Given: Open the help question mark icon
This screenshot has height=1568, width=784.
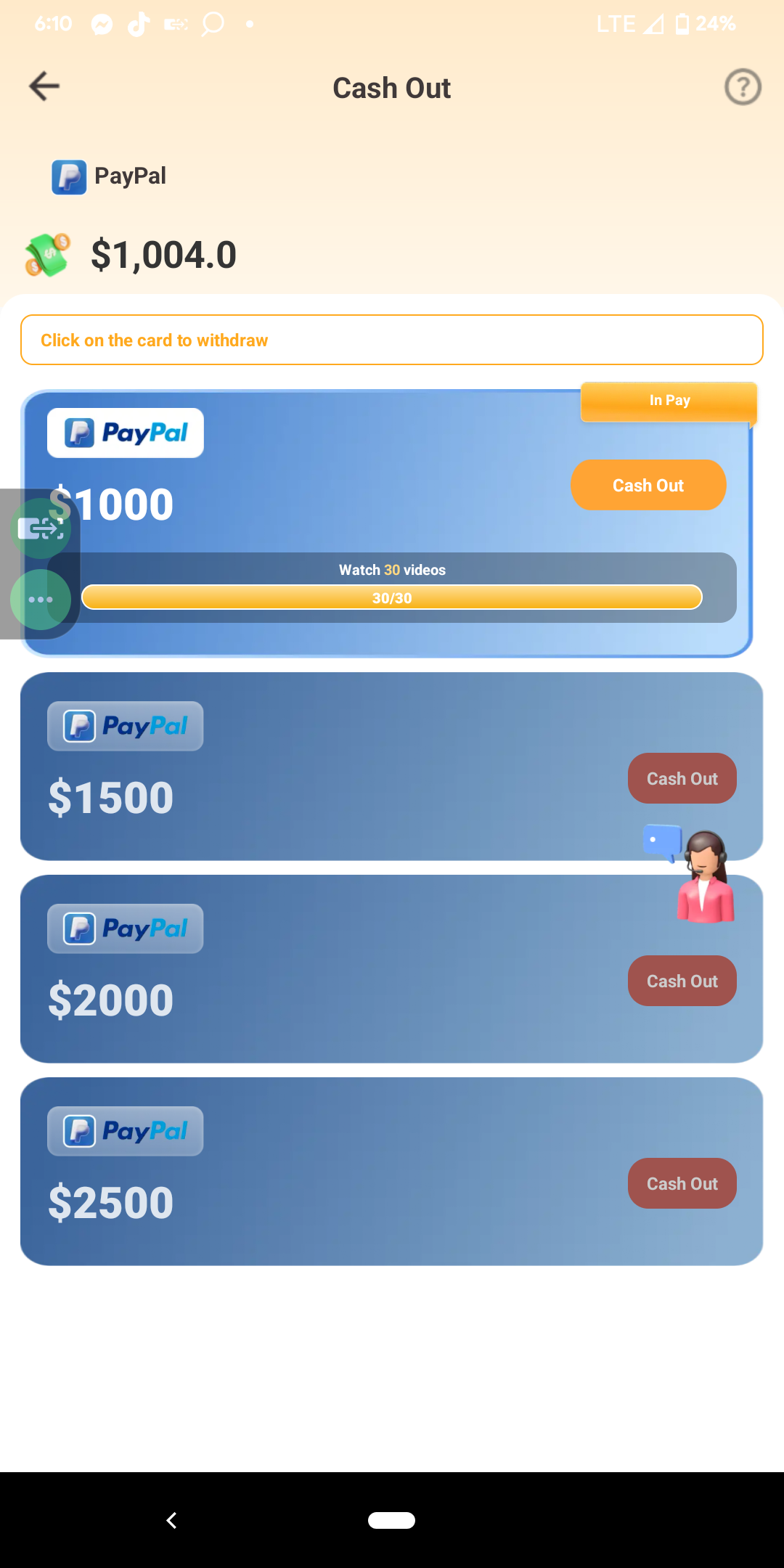Looking at the screenshot, I should tap(743, 87).
